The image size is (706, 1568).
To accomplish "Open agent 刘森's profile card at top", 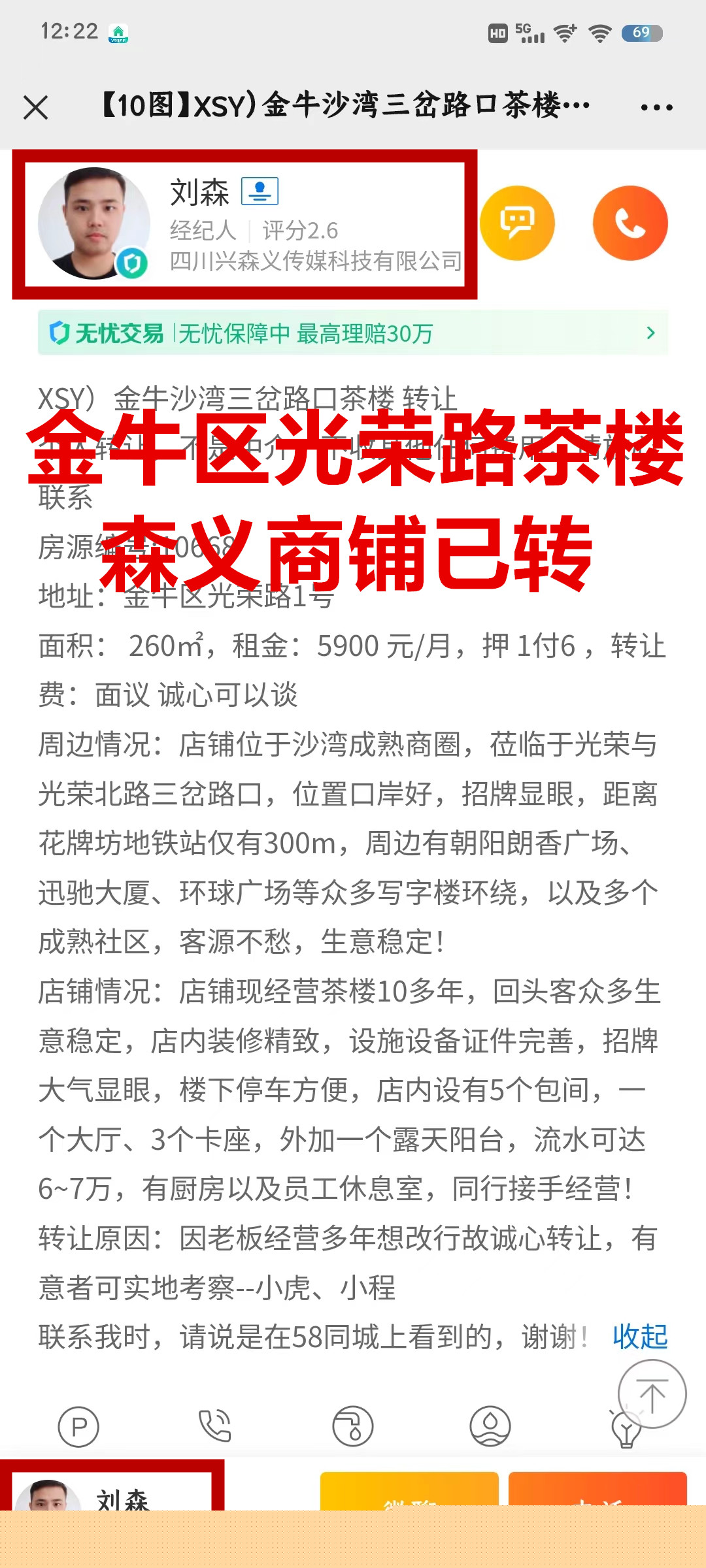I will pyautogui.click(x=244, y=224).
